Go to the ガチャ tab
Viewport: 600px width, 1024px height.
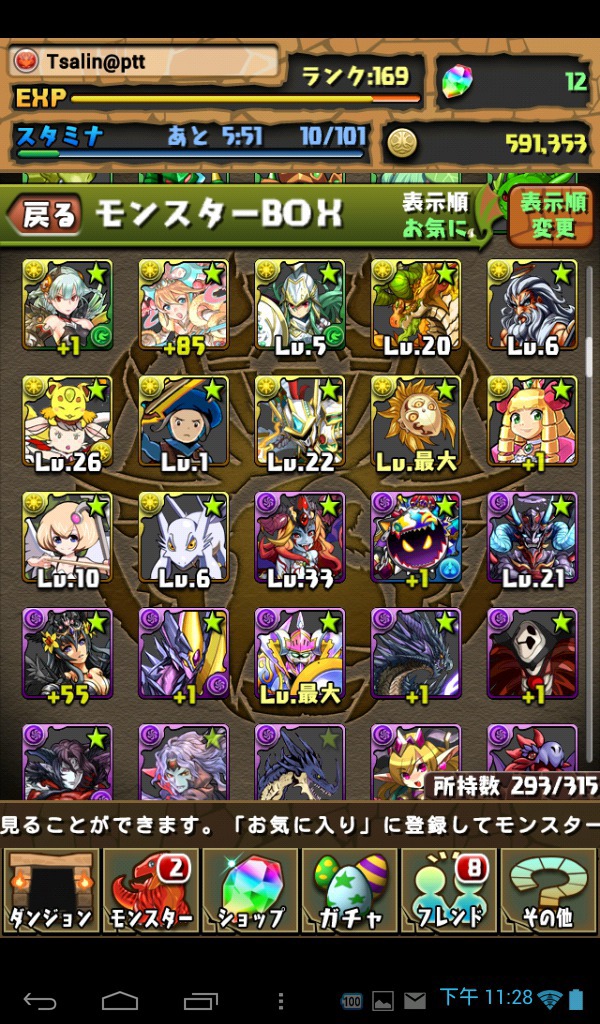pyautogui.click(x=349, y=889)
